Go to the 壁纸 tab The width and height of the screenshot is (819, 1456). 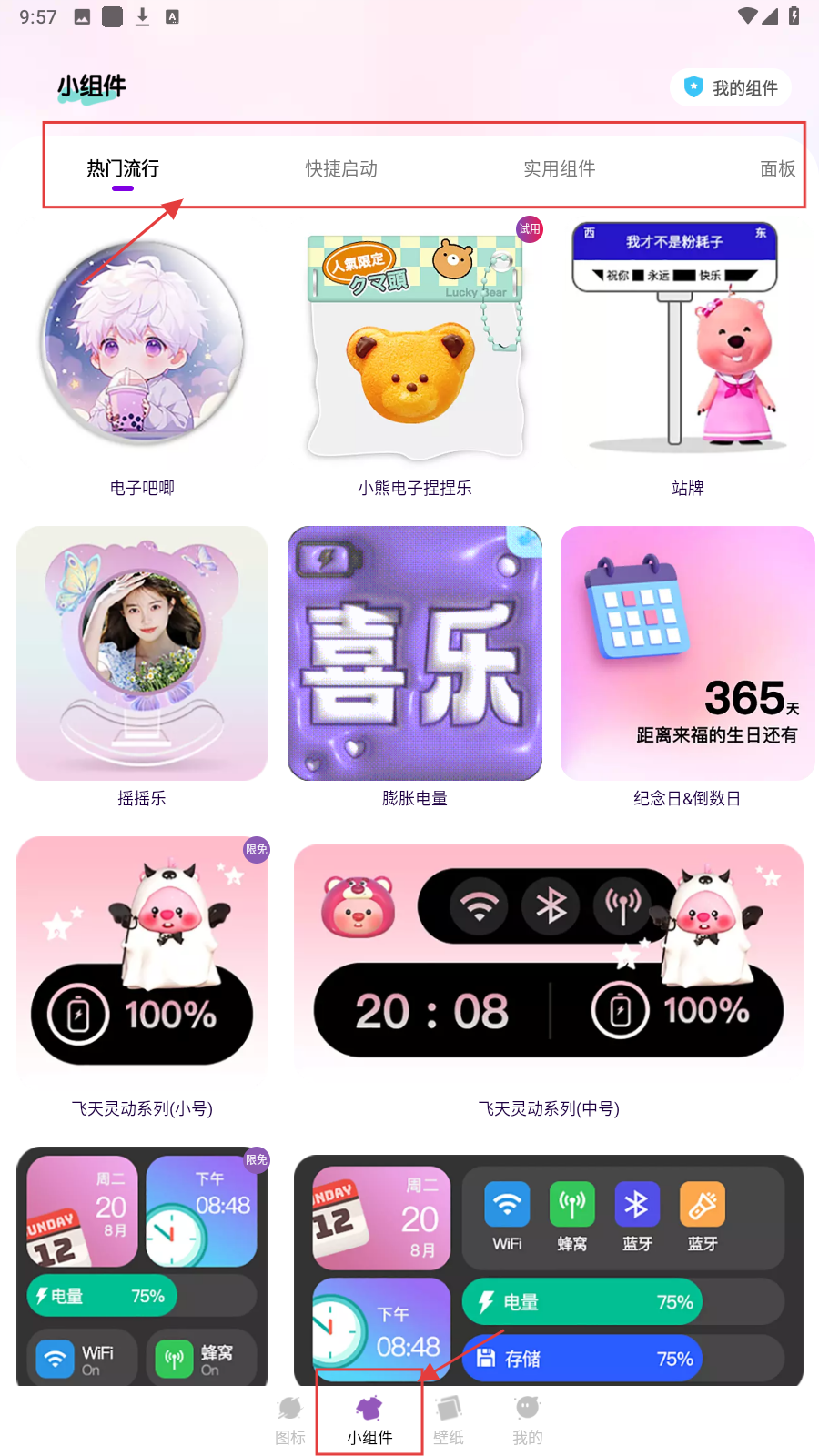click(x=449, y=1420)
